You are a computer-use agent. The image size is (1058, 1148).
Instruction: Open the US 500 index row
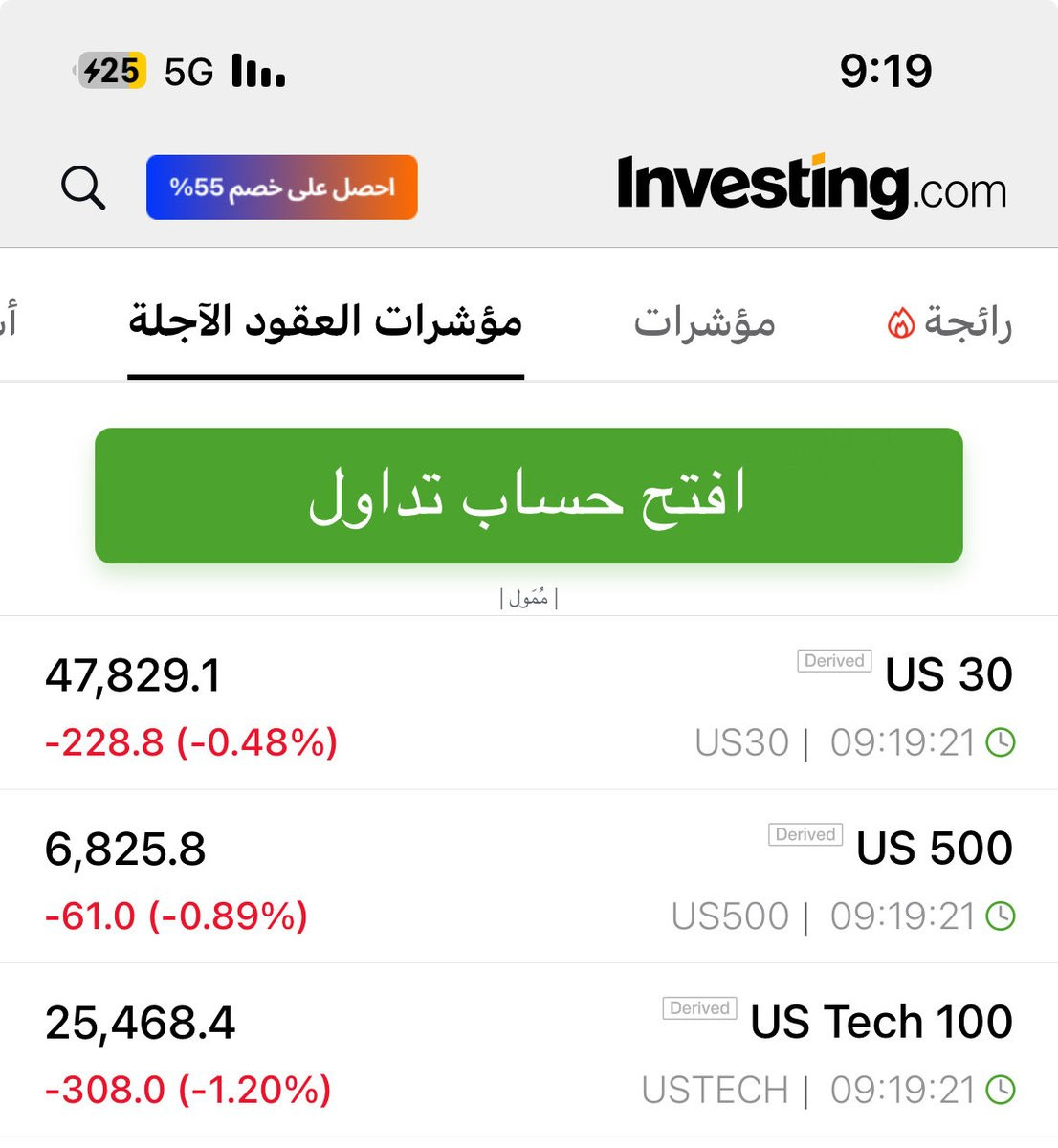[x=529, y=878]
